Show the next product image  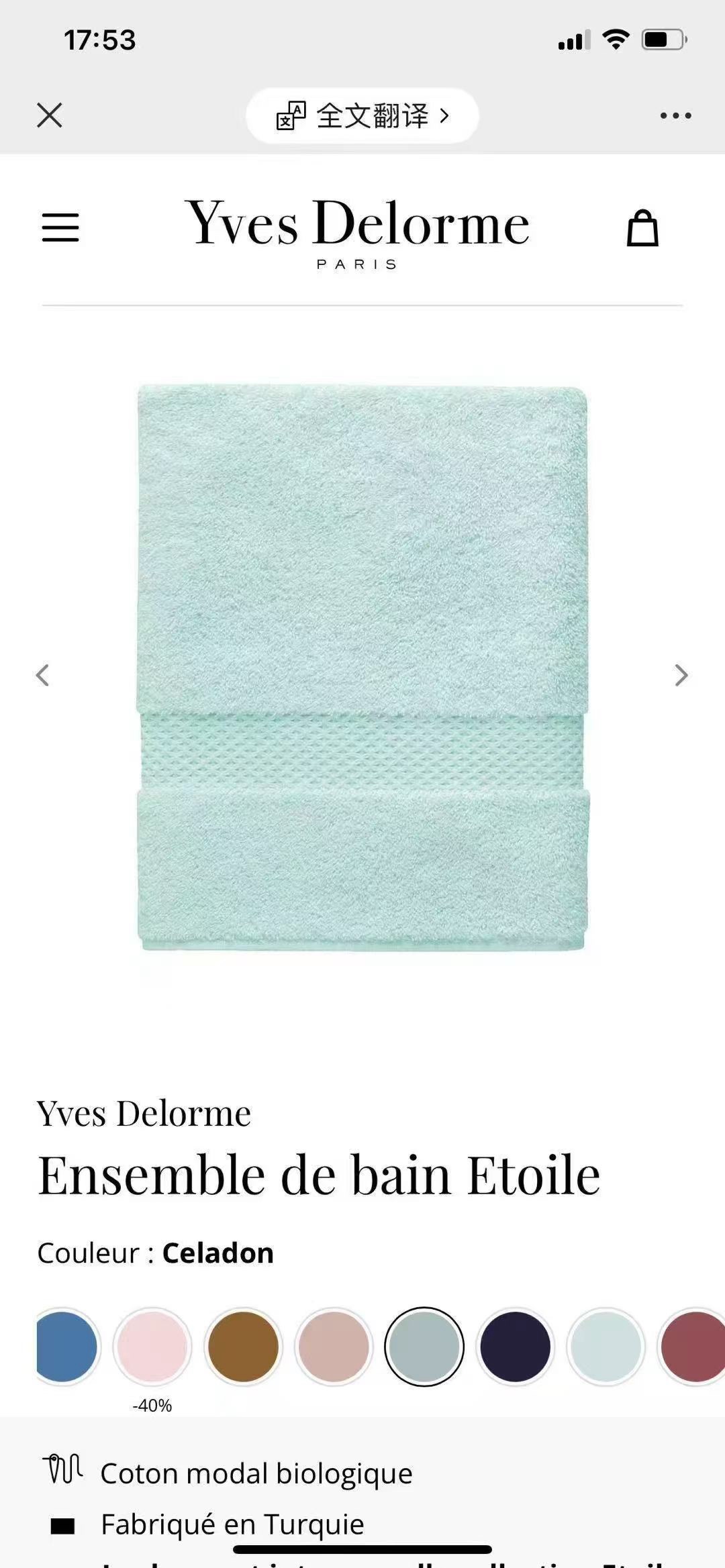[681, 675]
